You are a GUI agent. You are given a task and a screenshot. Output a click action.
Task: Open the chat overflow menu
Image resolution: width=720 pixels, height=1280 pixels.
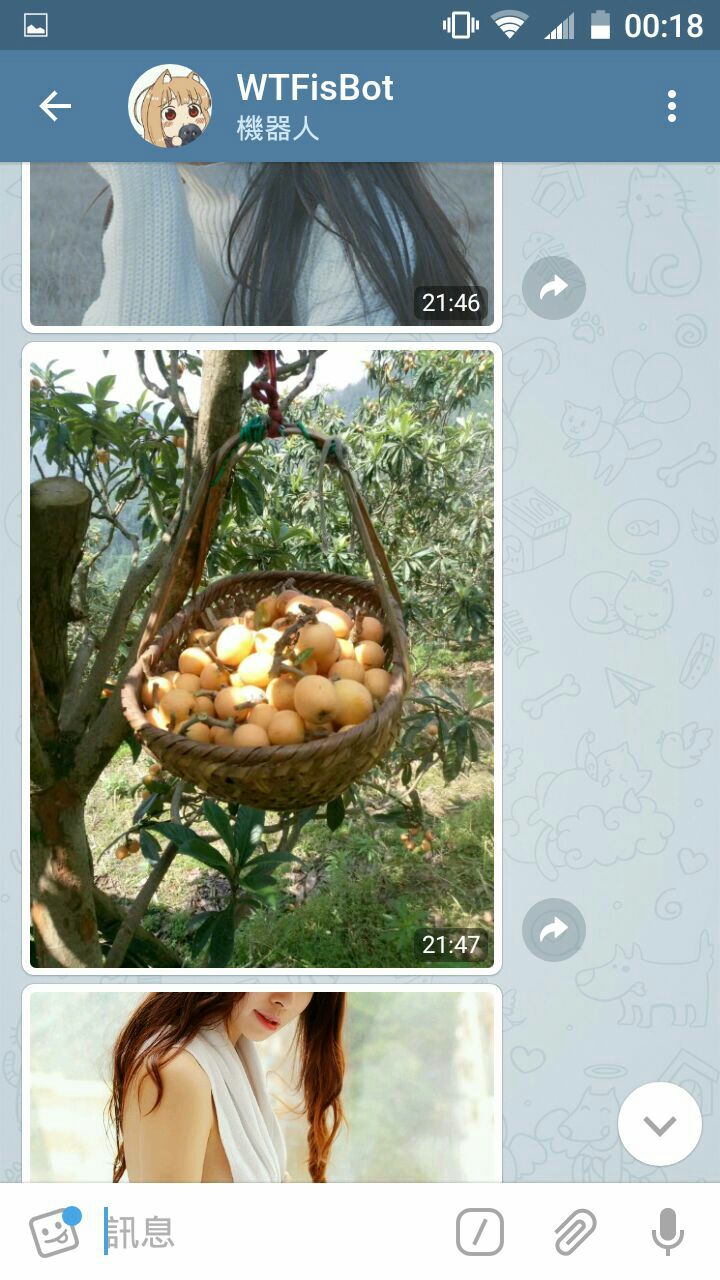(x=672, y=106)
